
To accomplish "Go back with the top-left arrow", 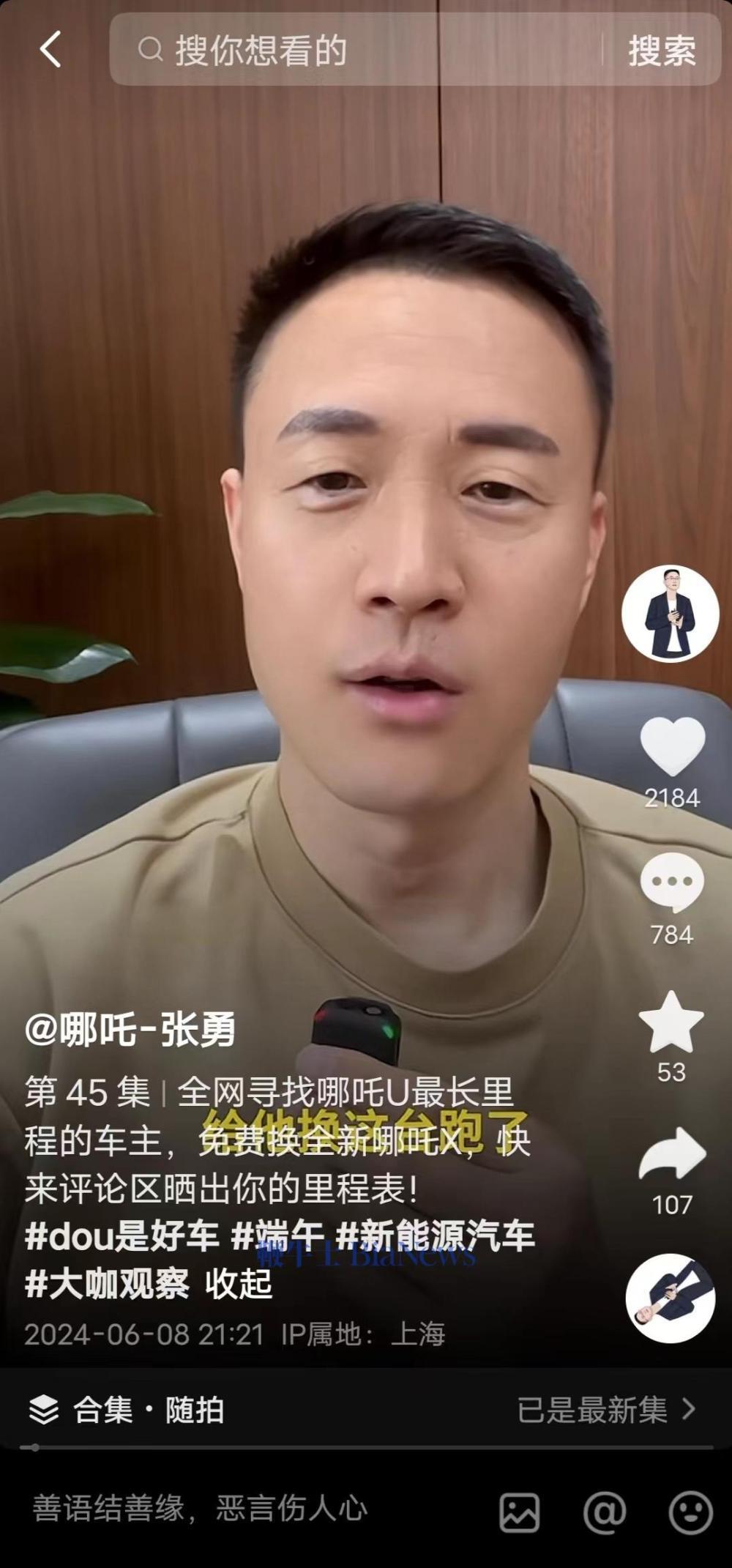I will pyautogui.click(x=50, y=50).
